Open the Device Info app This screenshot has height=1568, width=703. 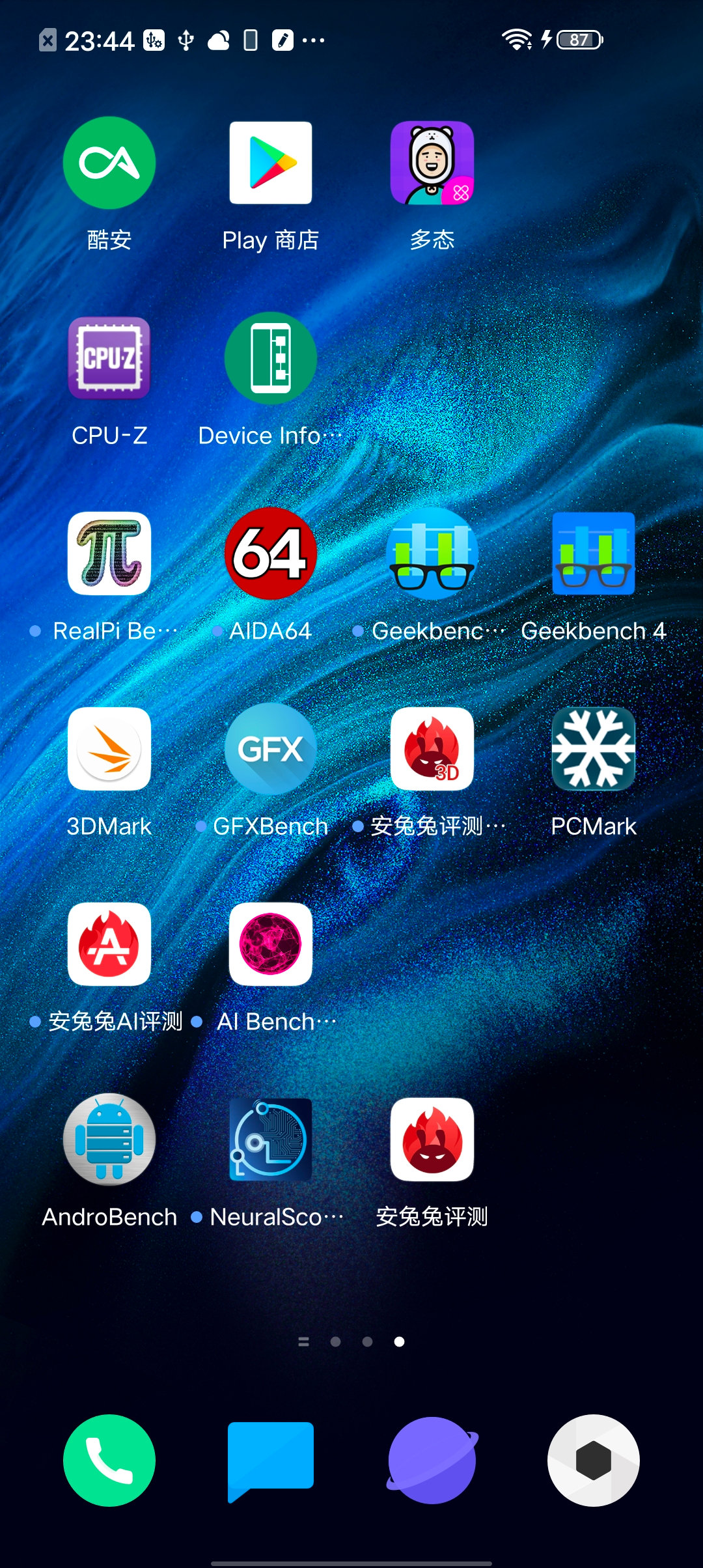pos(270,358)
